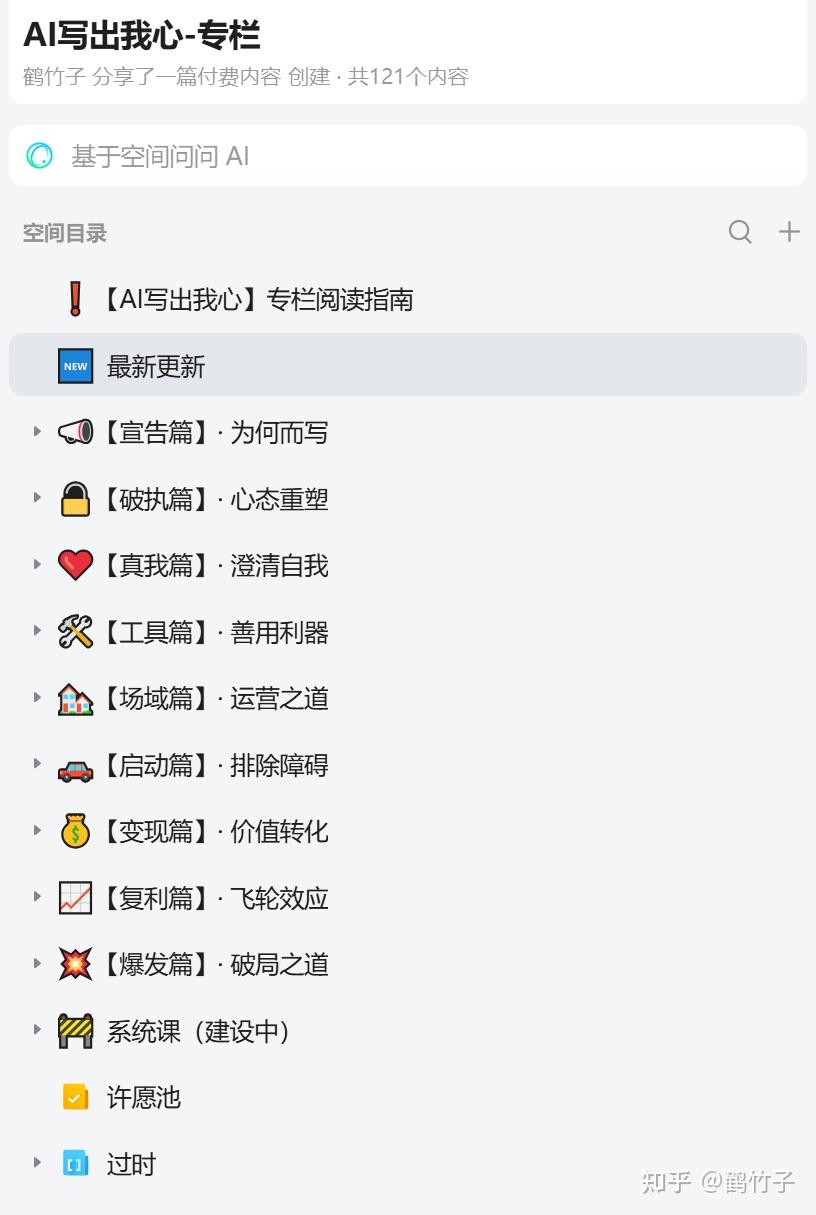Expand 【宣告篇】· 为何而写 section
816x1215 pixels.
point(37,432)
